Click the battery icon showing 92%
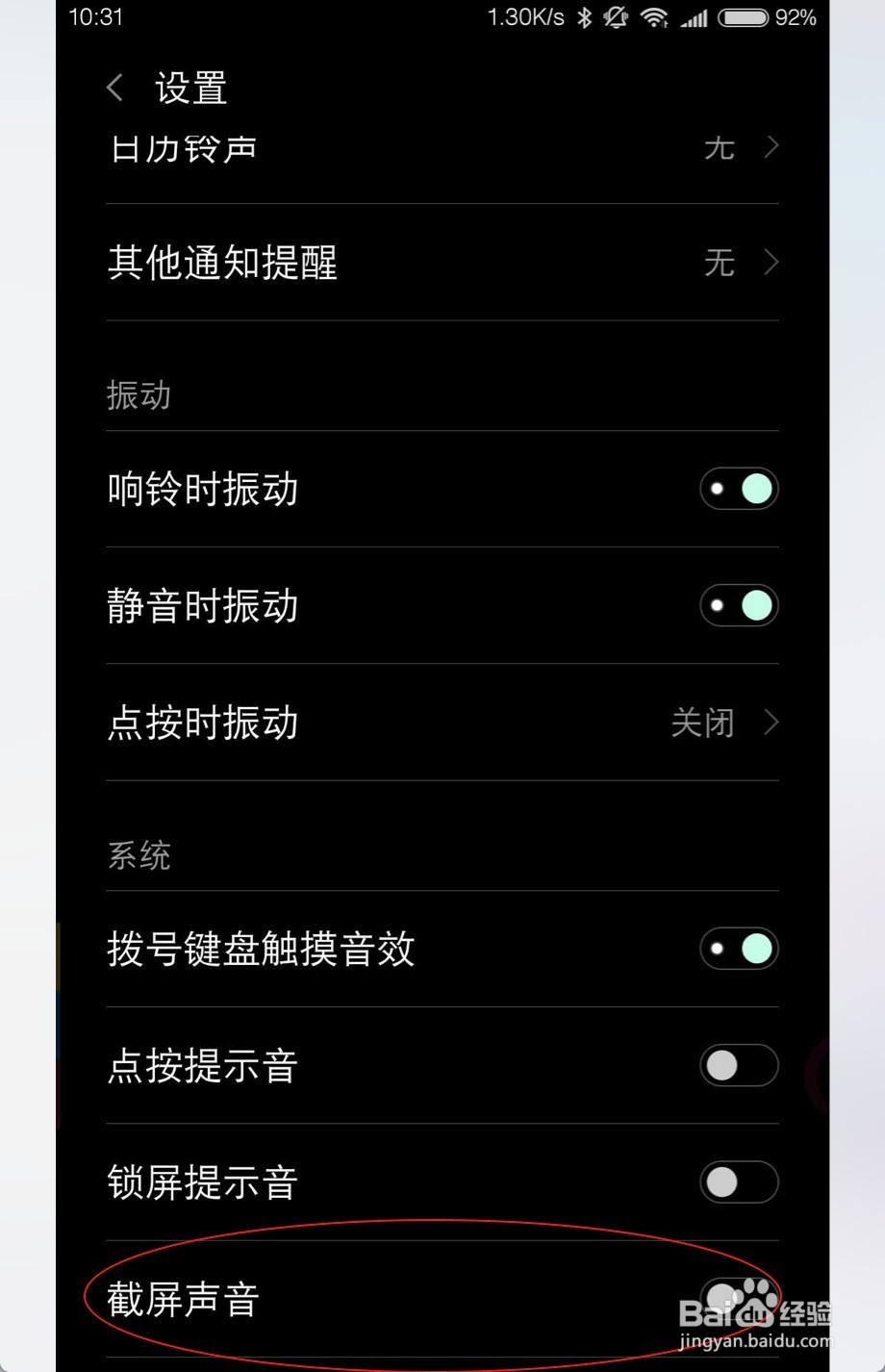The image size is (885, 1372). point(743,16)
